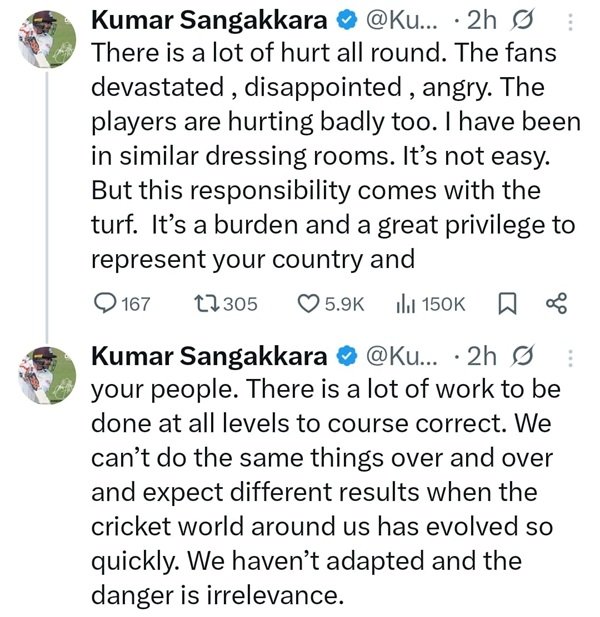Retweet the 'lot of hurt' tweet
600x617 pixels.
tap(209, 304)
